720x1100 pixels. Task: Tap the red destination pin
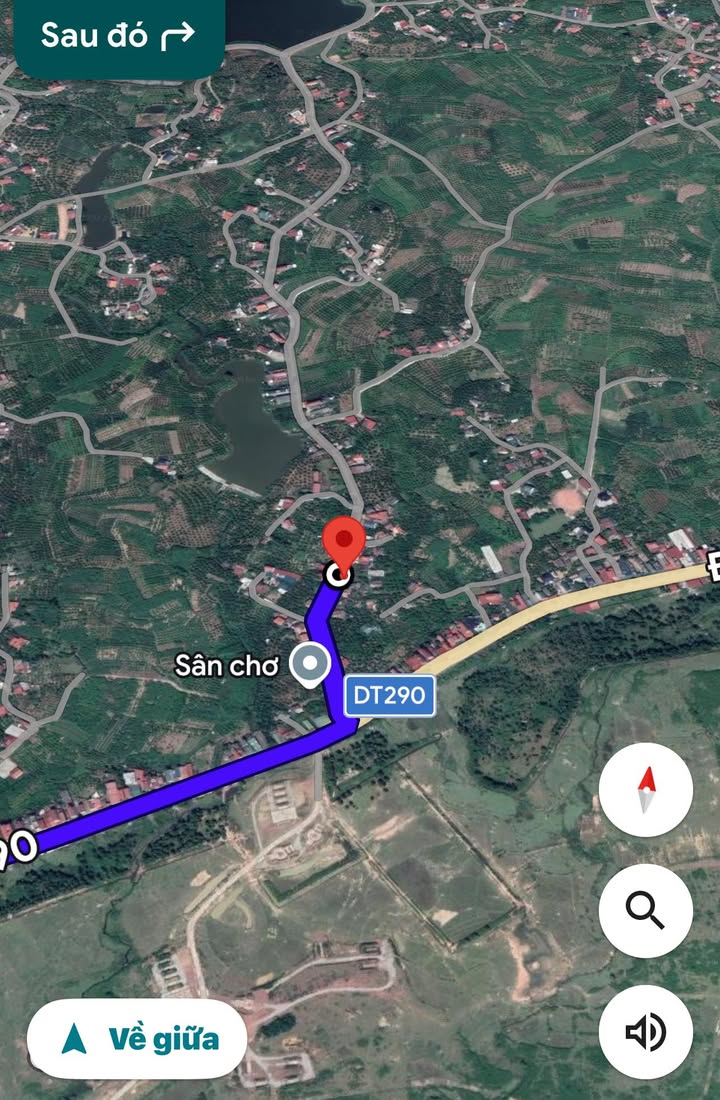[x=344, y=544]
